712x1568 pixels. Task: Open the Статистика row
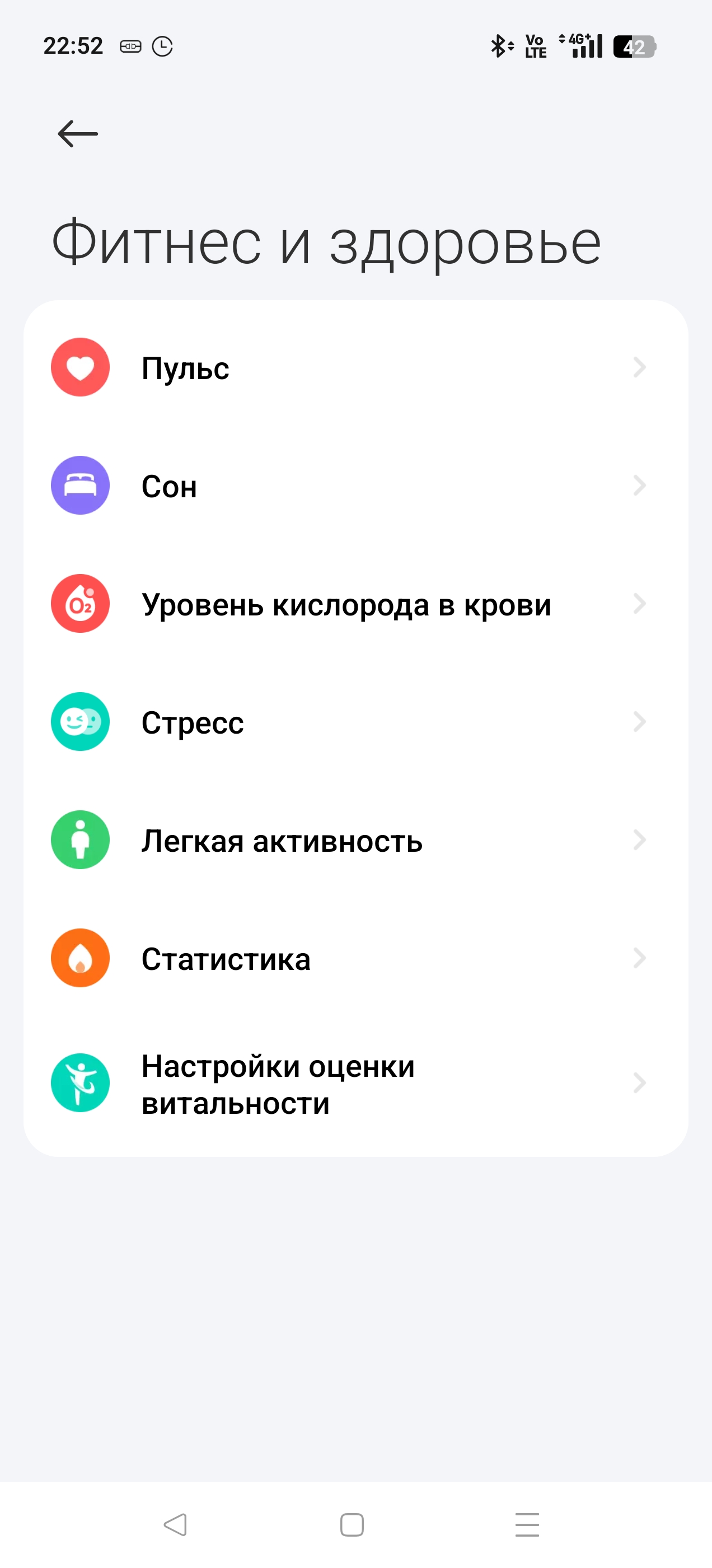[356, 958]
